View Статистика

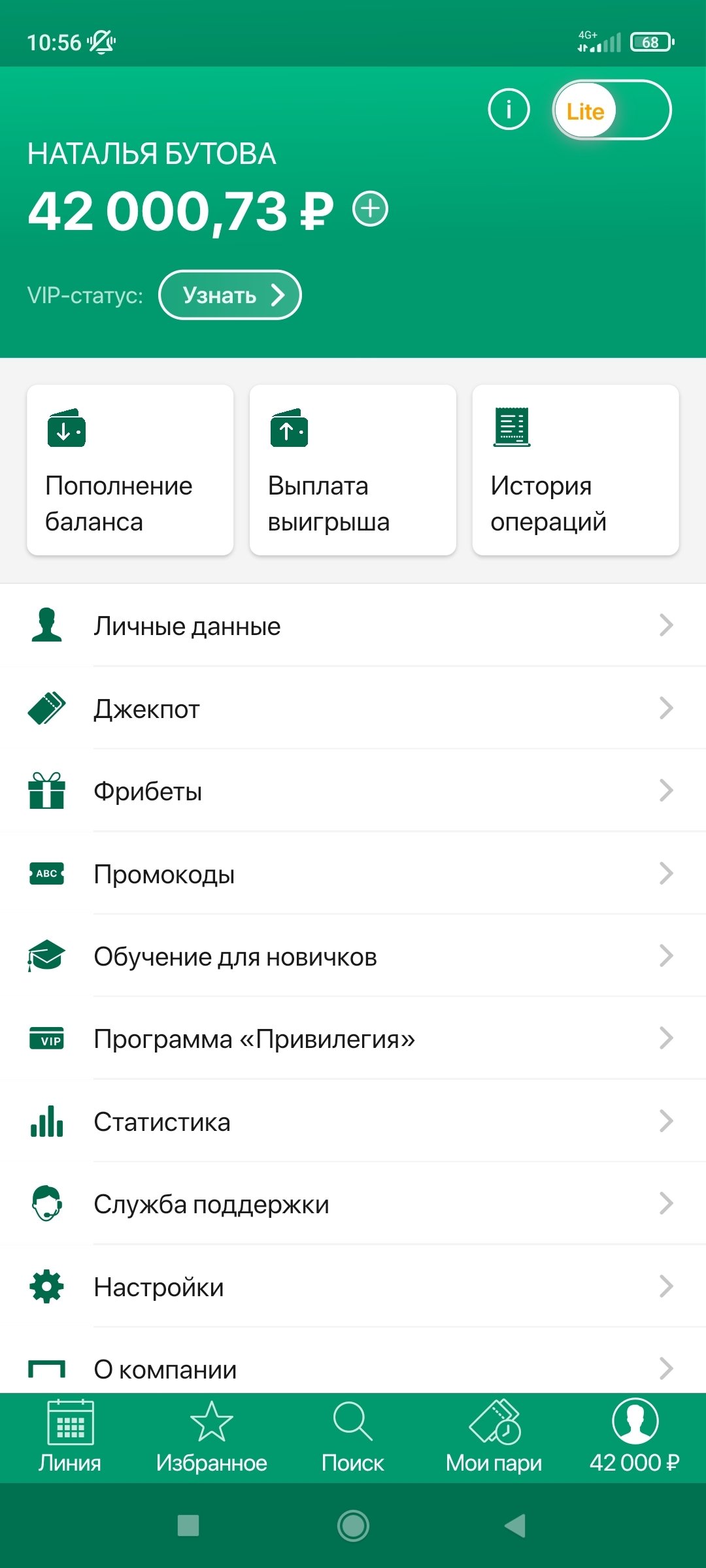click(353, 1122)
